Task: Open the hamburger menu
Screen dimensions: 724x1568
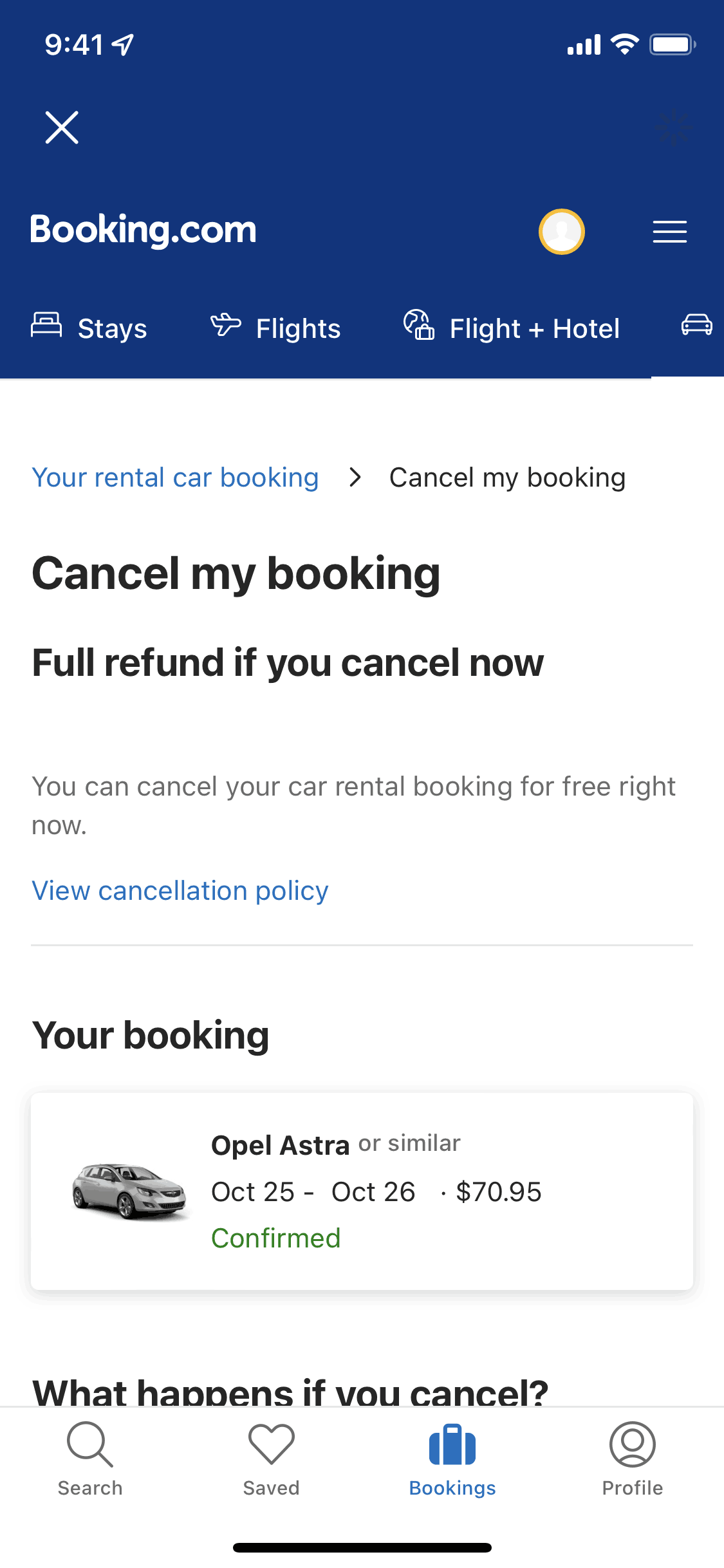Action: click(669, 232)
